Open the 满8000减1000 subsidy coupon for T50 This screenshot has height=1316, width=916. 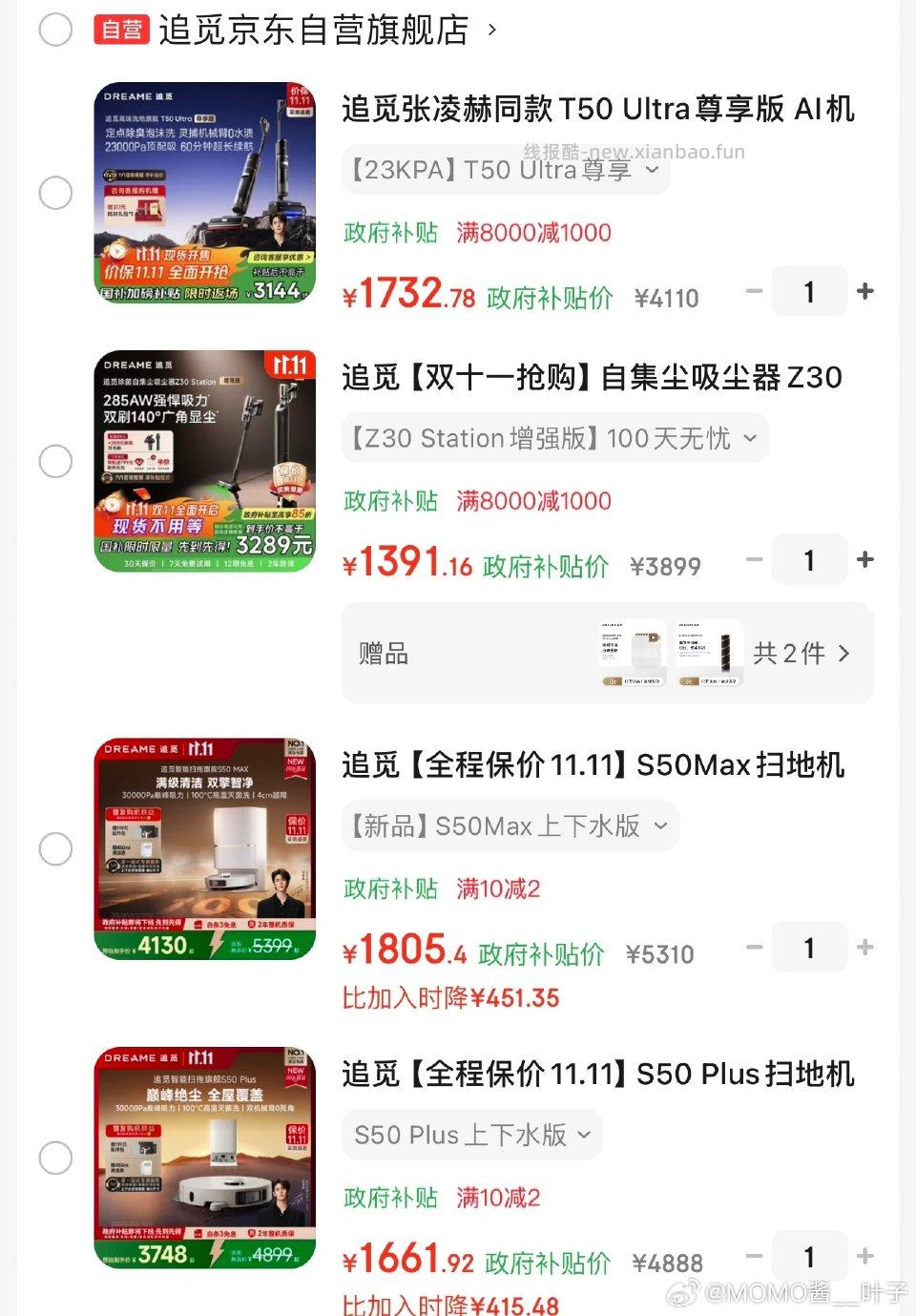pos(533,233)
